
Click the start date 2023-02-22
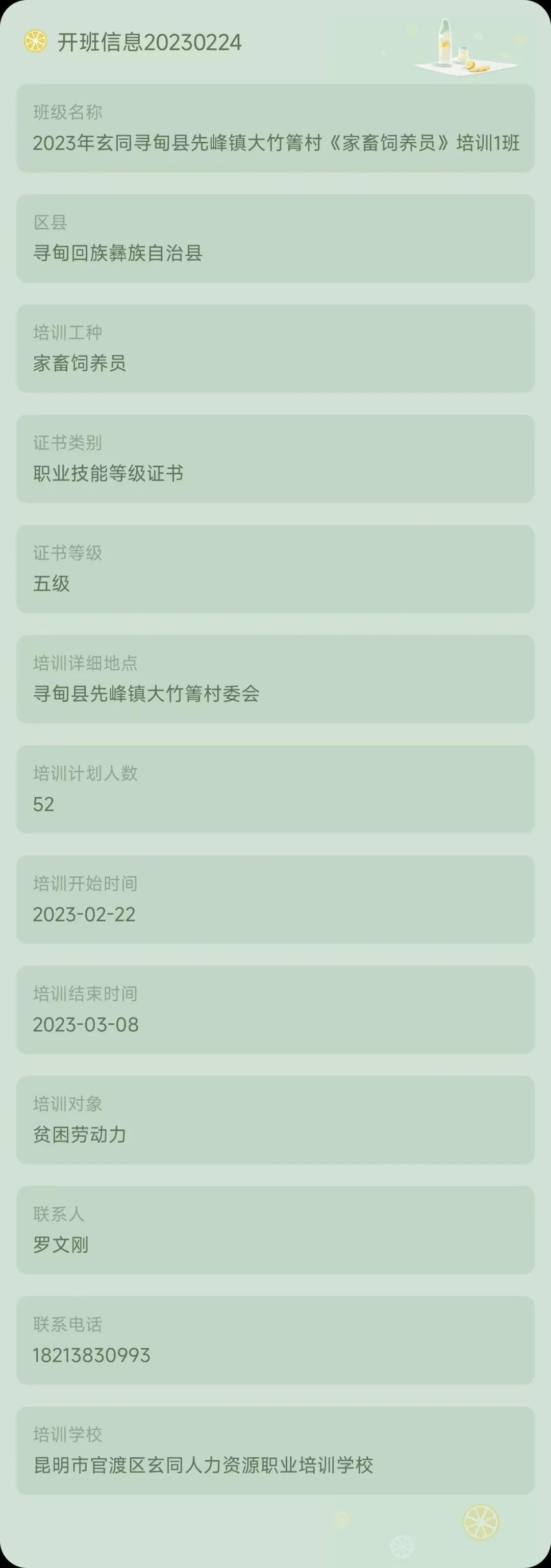pyautogui.click(x=85, y=915)
